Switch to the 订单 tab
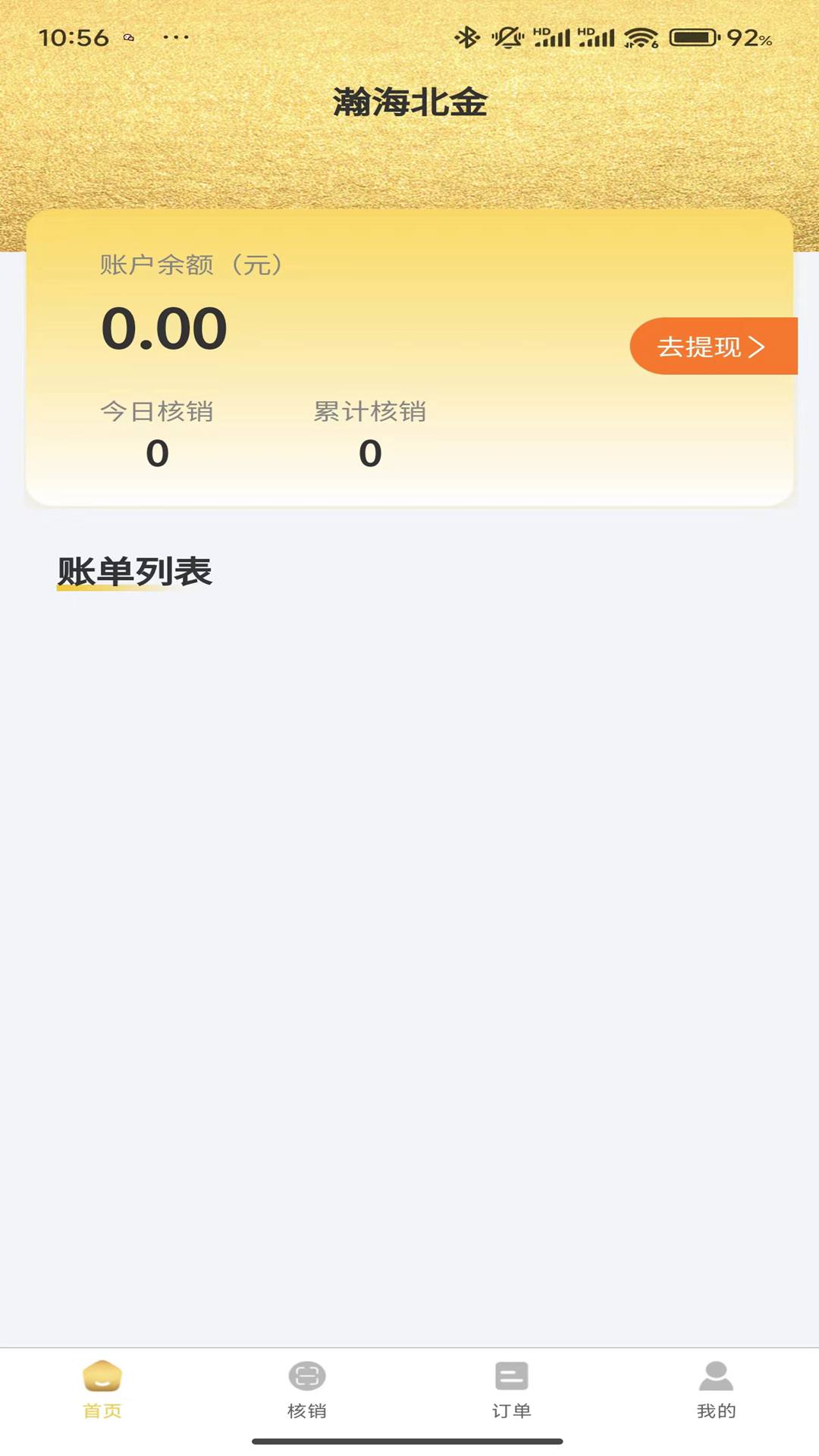 click(x=512, y=1412)
